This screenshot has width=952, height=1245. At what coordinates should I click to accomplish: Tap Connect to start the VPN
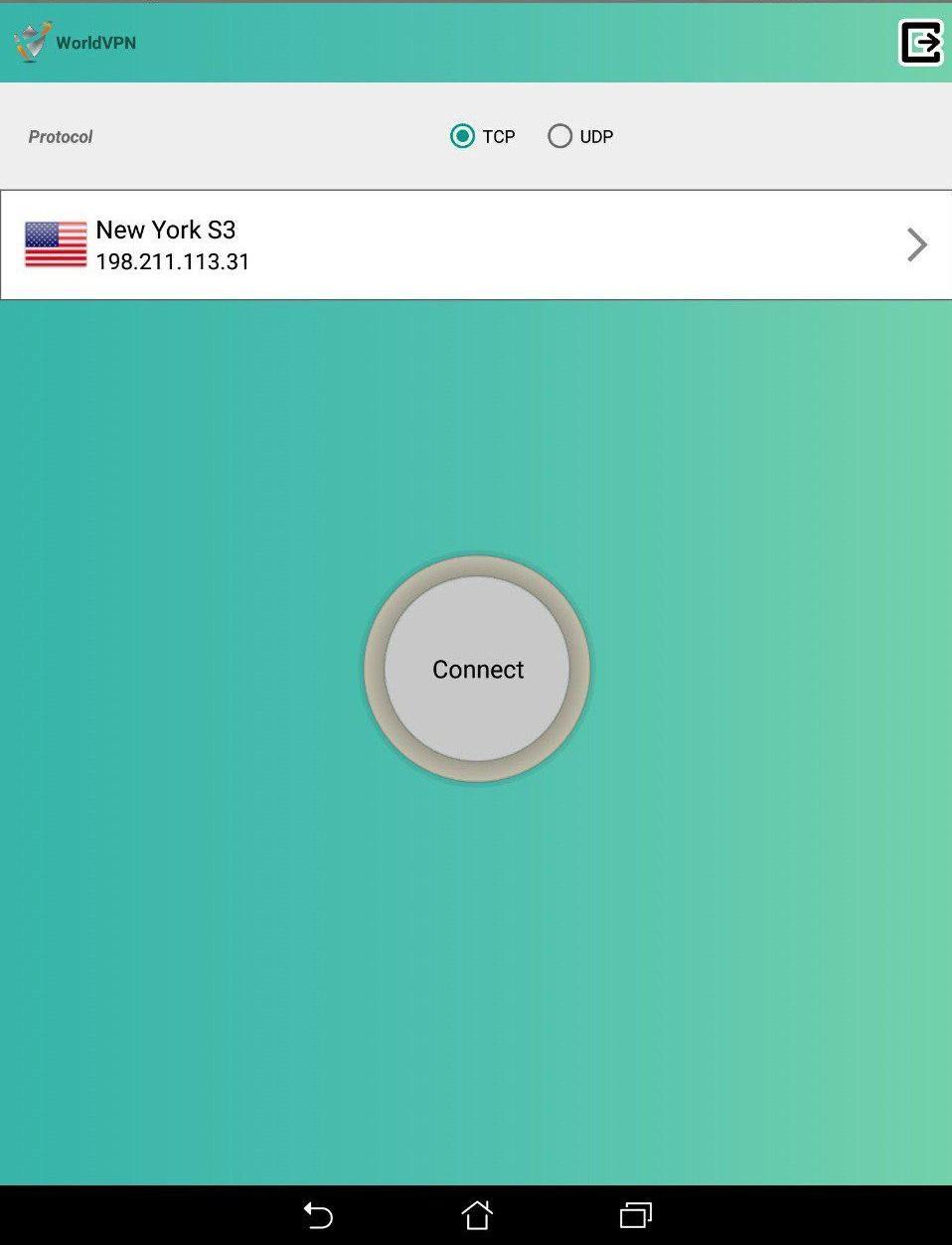[x=476, y=669]
